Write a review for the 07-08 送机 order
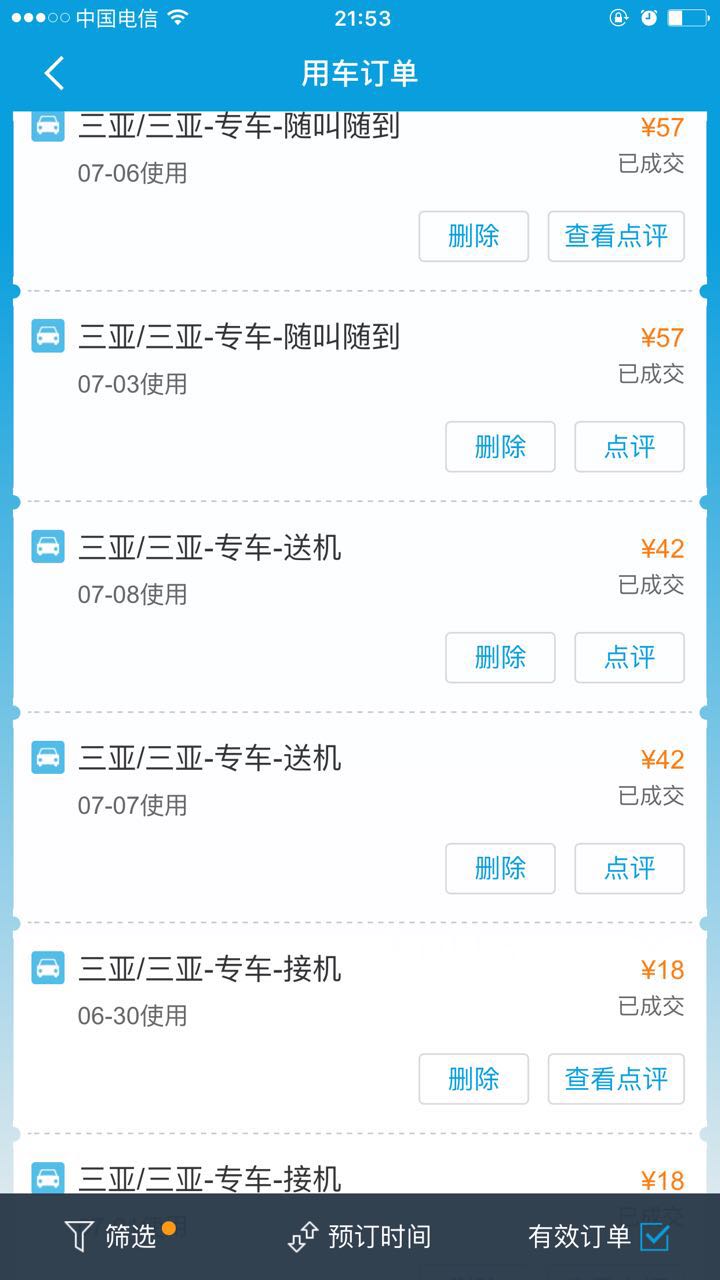 pos(629,657)
